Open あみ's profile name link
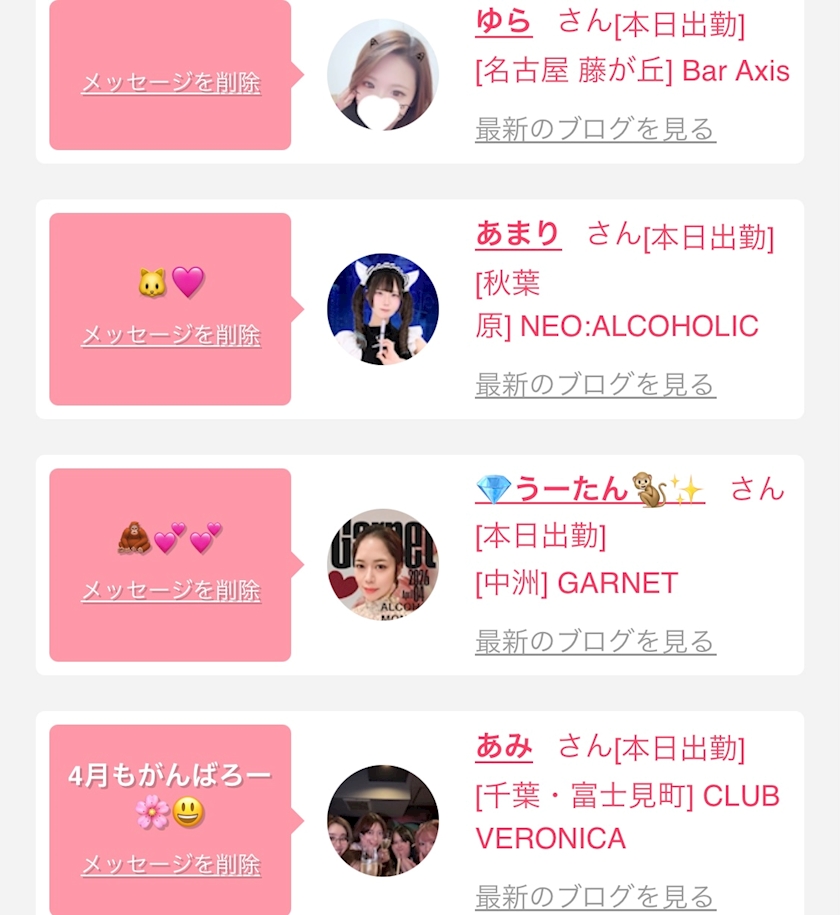This screenshot has height=915, width=840. (x=503, y=747)
